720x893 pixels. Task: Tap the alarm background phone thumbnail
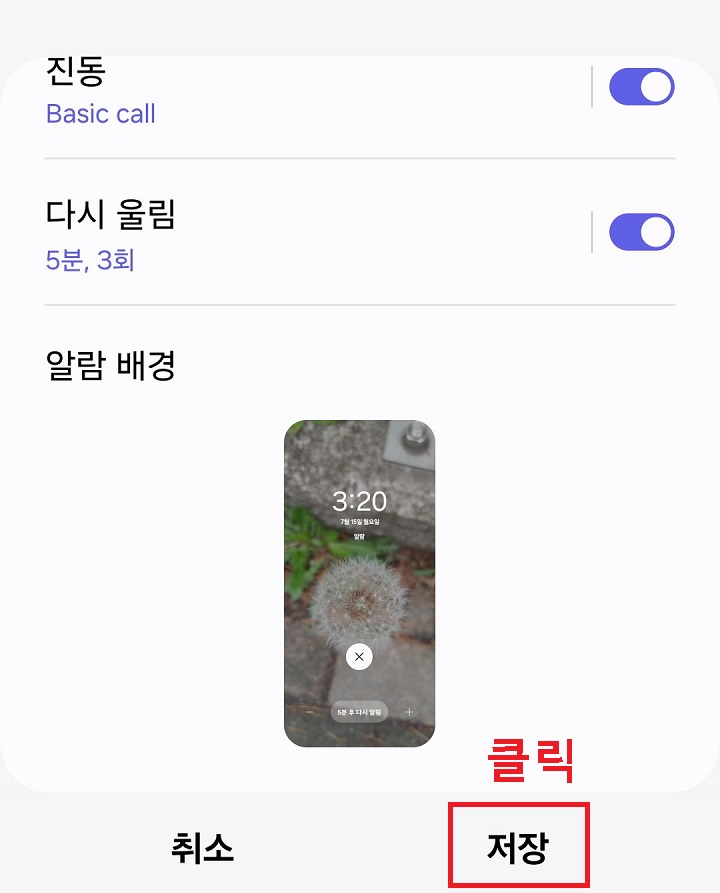[359, 582]
